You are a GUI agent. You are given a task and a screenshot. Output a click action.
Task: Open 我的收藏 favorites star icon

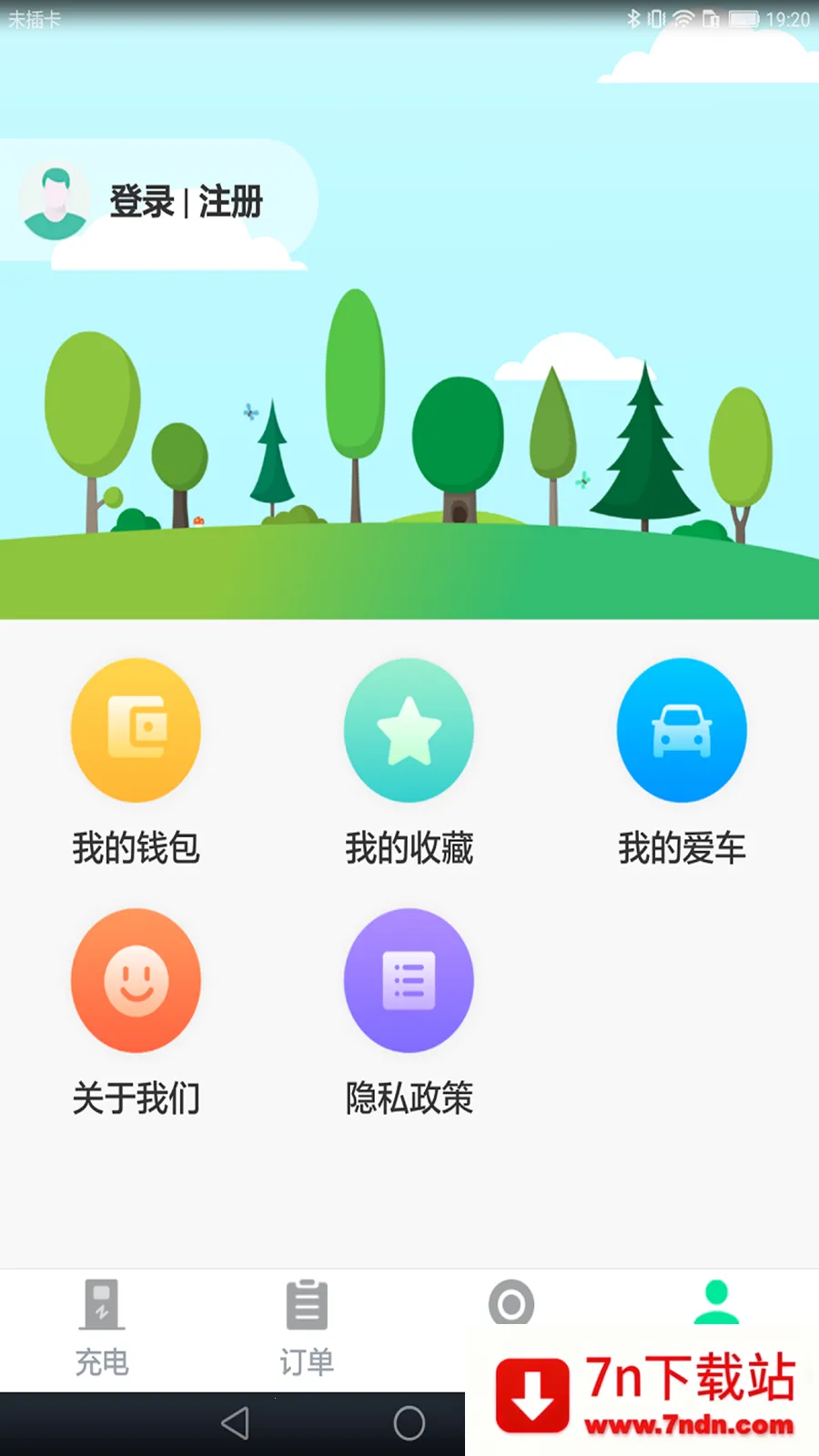[408, 730]
